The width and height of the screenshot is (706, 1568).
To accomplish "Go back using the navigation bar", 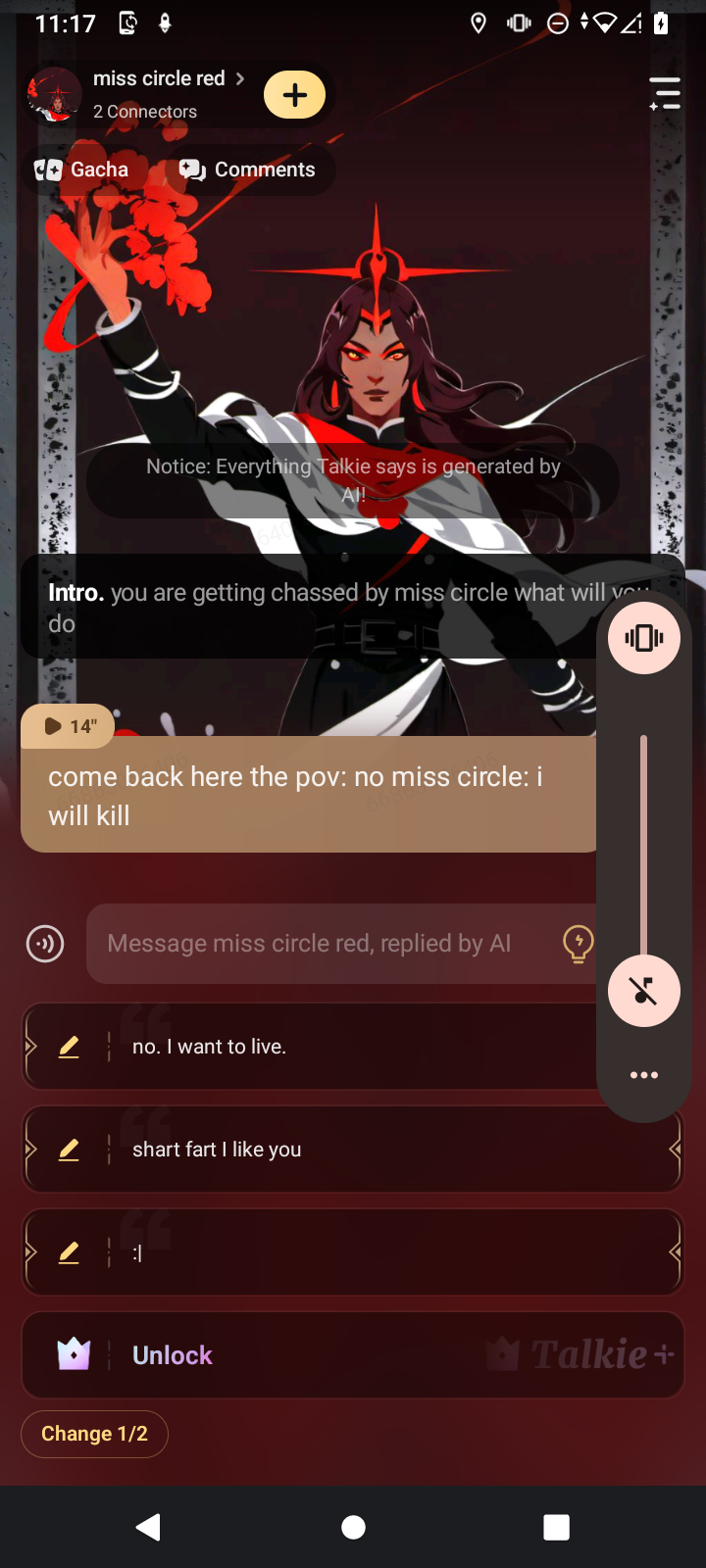I will pos(149,1527).
